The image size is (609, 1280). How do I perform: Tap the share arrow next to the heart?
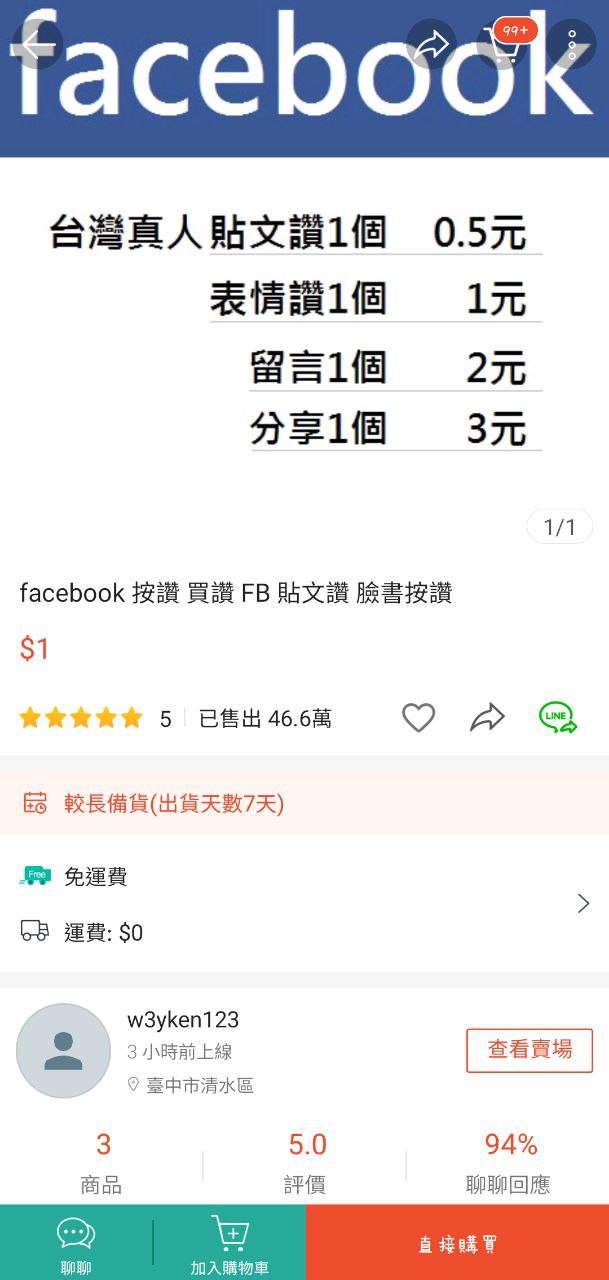click(x=487, y=717)
